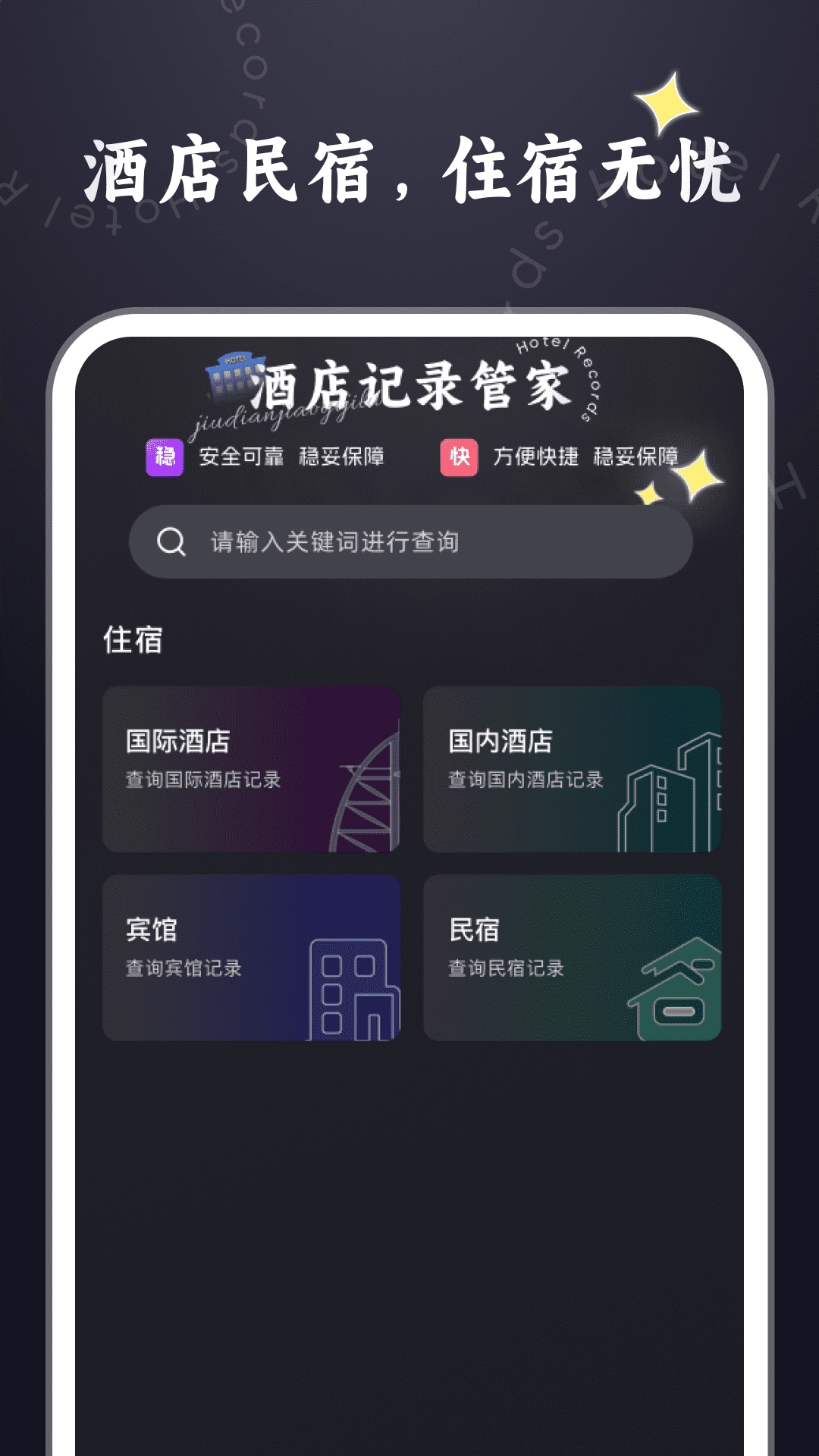Select the 民宿 card to query records
Screen dimensions: 819x1456
pos(573,958)
